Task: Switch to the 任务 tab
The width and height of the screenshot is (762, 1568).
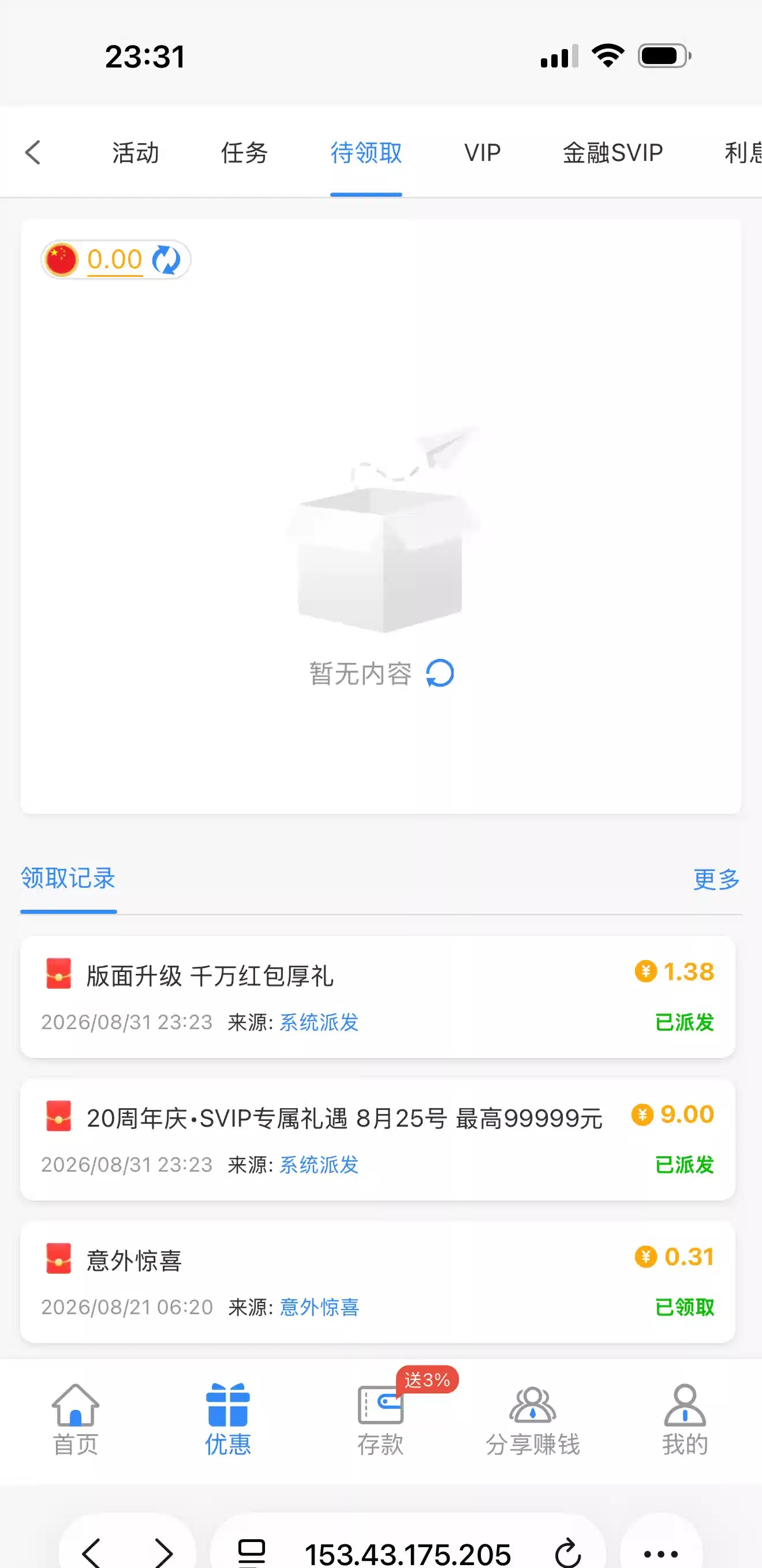Action: click(x=244, y=152)
